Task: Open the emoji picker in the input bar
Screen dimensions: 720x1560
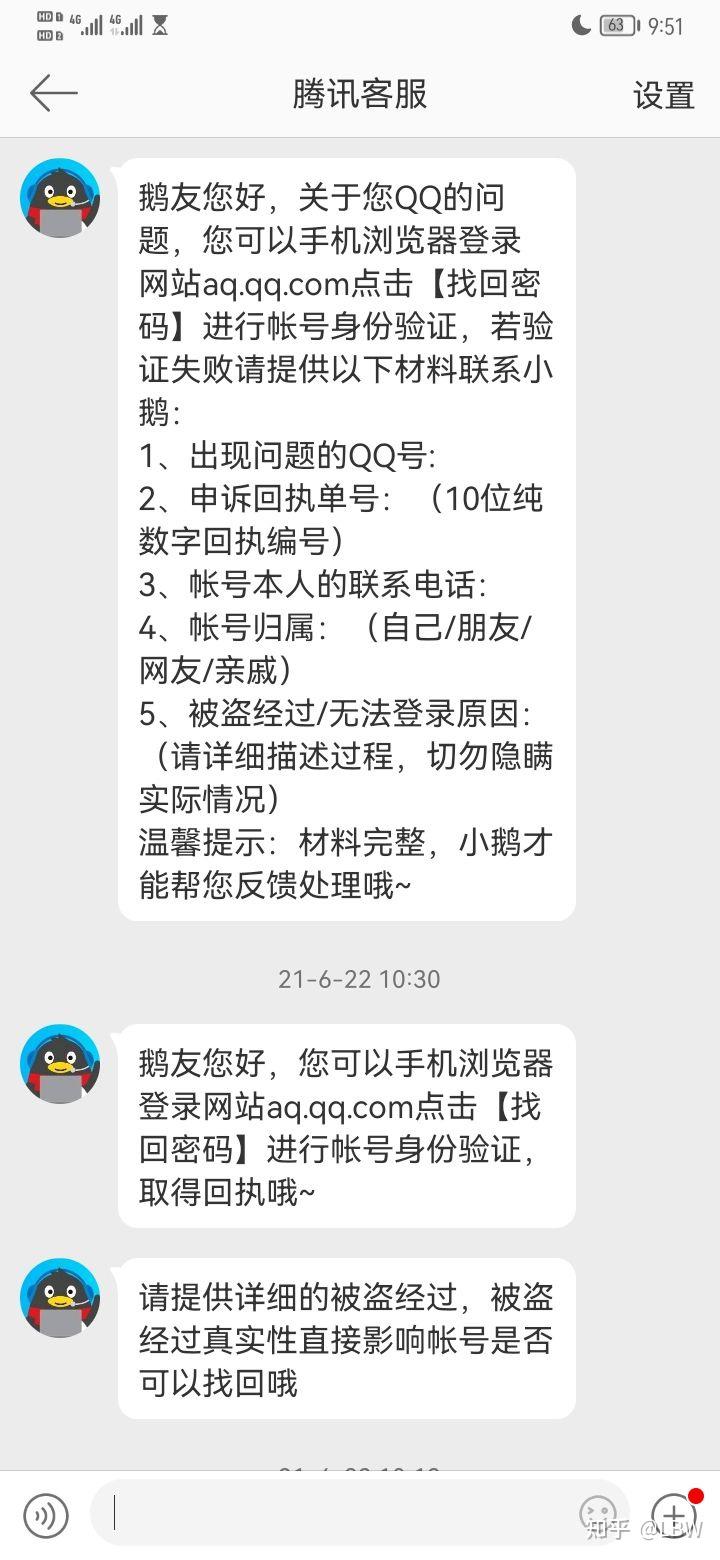Action: [x=599, y=1515]
